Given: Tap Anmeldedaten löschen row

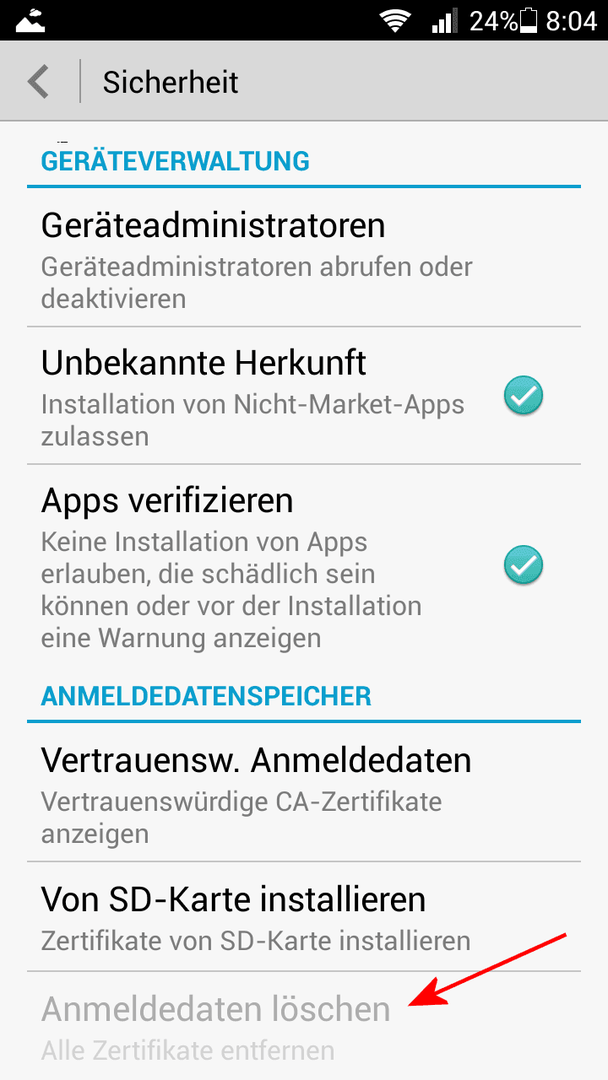Looking at the screenshot, I should tap(304, 1026).
